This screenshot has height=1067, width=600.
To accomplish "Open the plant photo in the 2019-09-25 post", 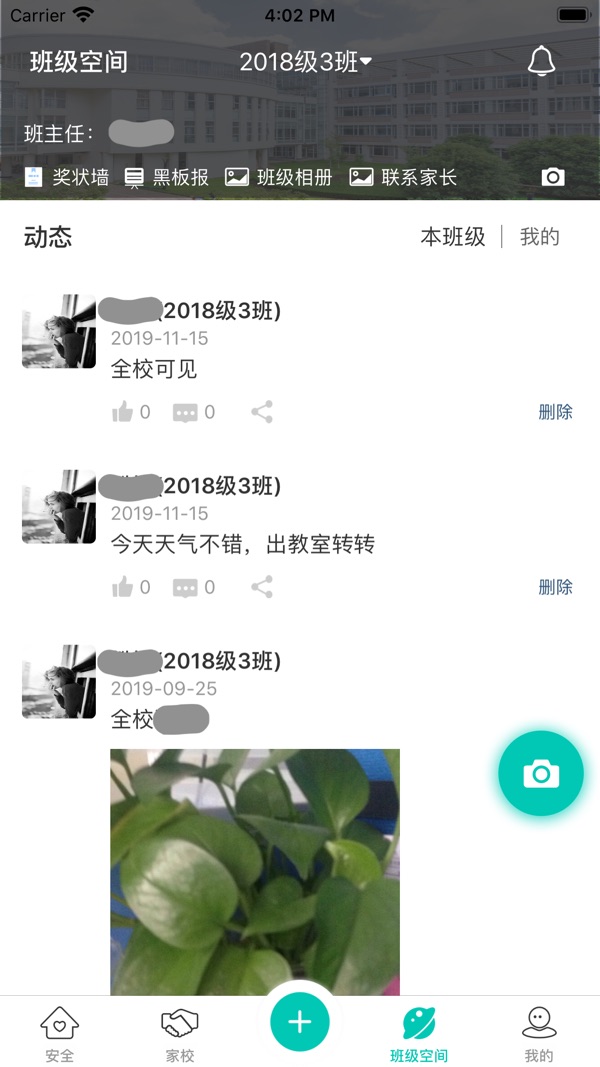I will click(255, 870).
